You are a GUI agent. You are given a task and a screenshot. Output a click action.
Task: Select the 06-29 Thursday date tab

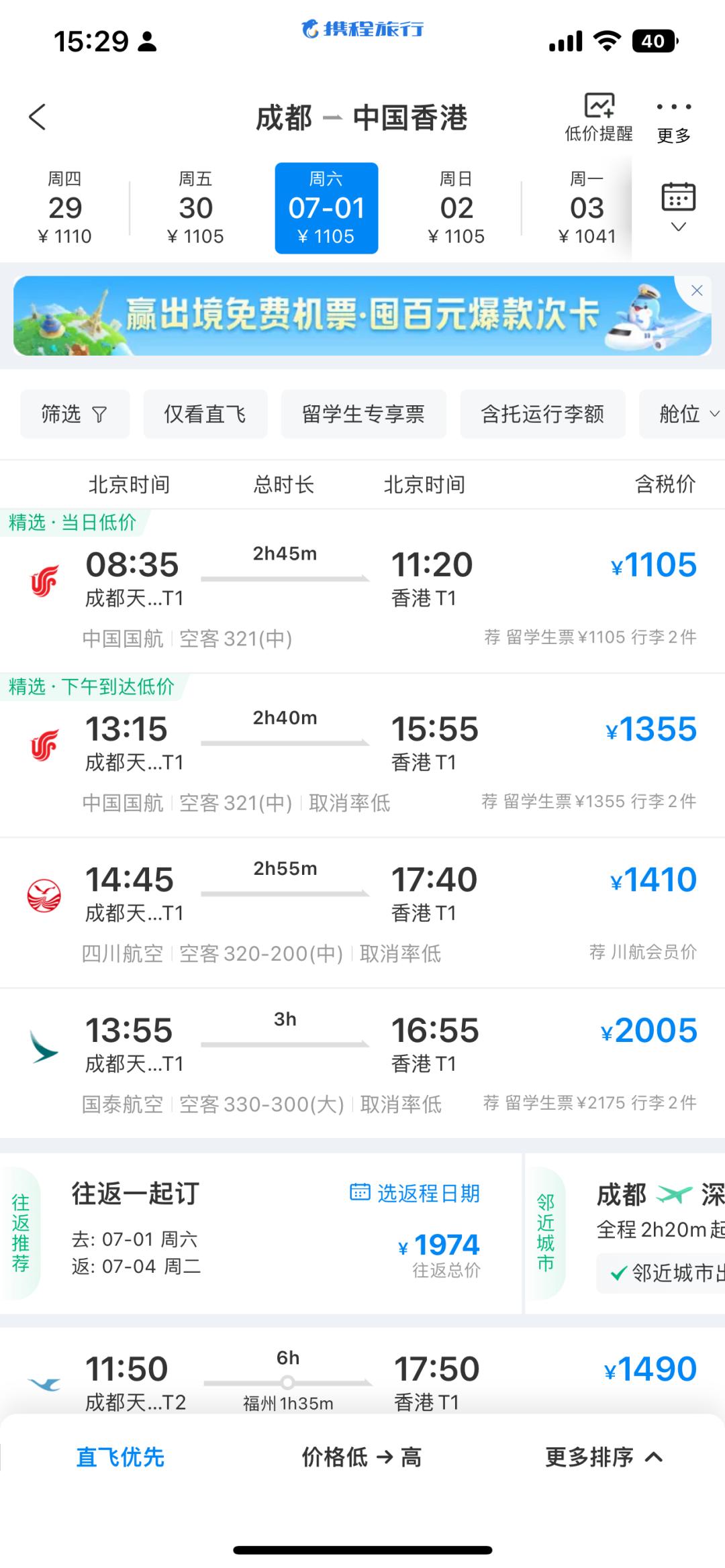pyautogui.click(x=64, y=207)
